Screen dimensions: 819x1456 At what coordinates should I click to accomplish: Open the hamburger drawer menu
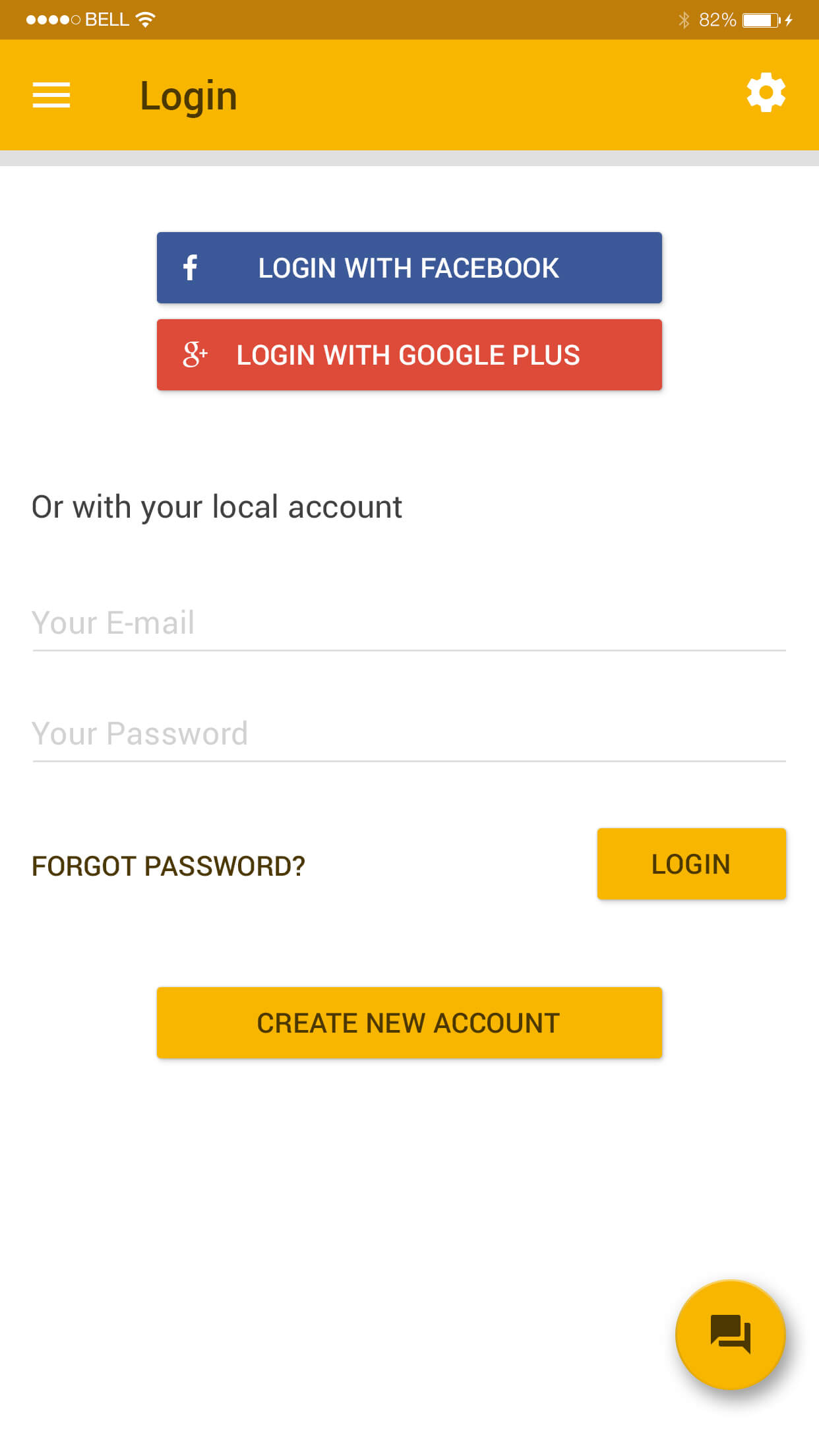coord(51,95)
